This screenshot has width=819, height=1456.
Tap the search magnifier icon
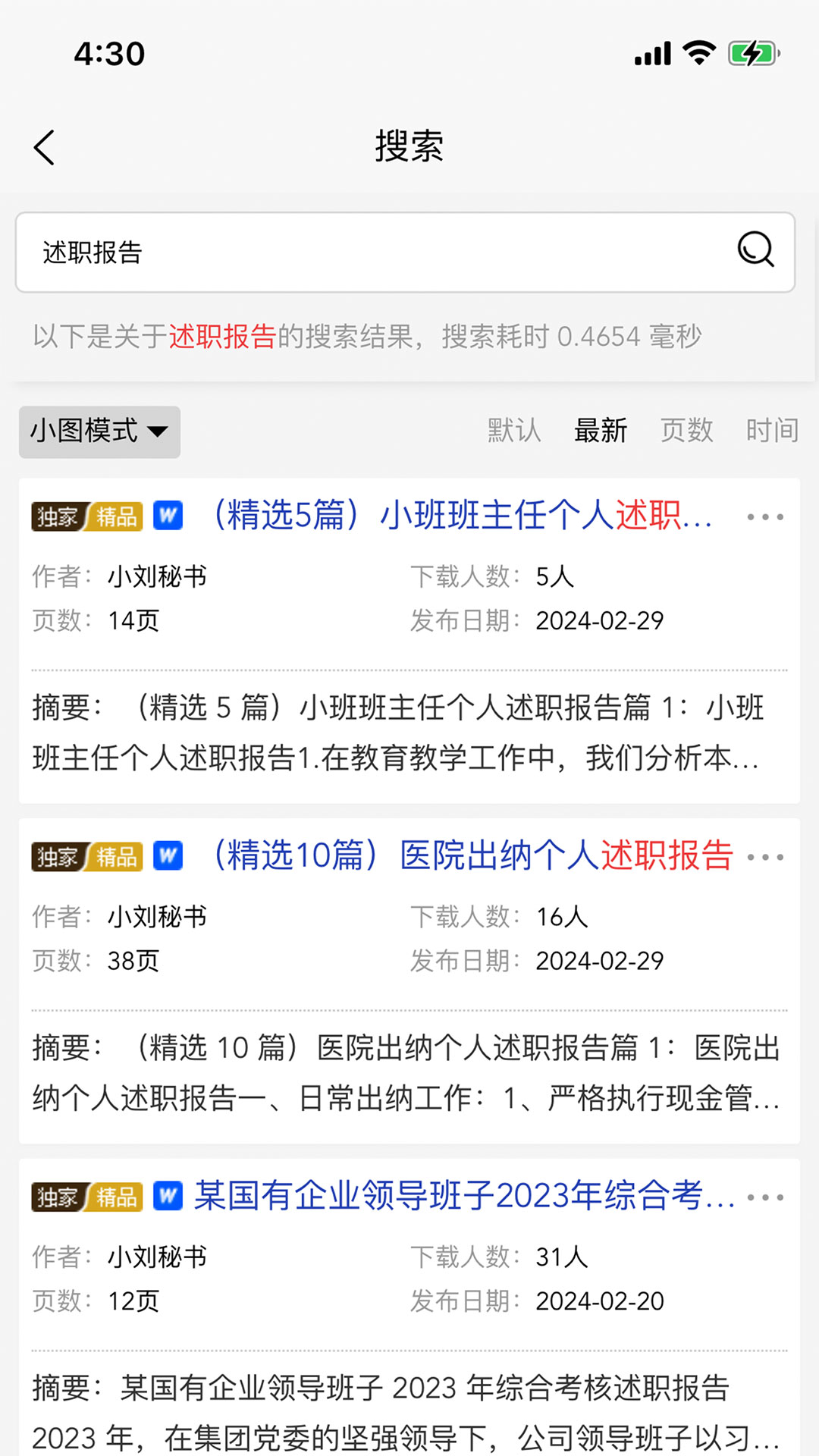pyautogui.click(x=755, y=251)
